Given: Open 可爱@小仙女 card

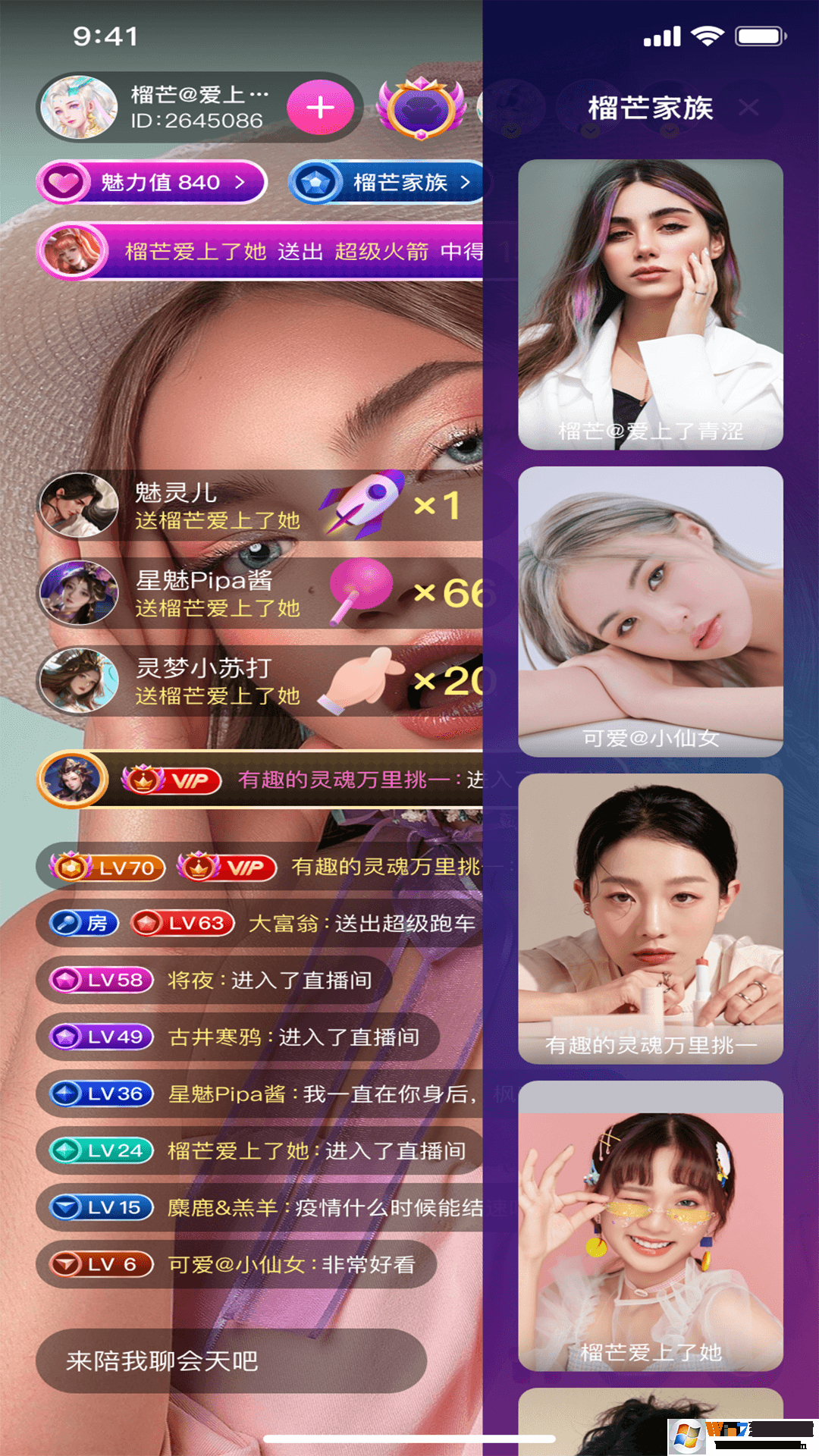Looking at the screenshot, I should coord(650,610).
